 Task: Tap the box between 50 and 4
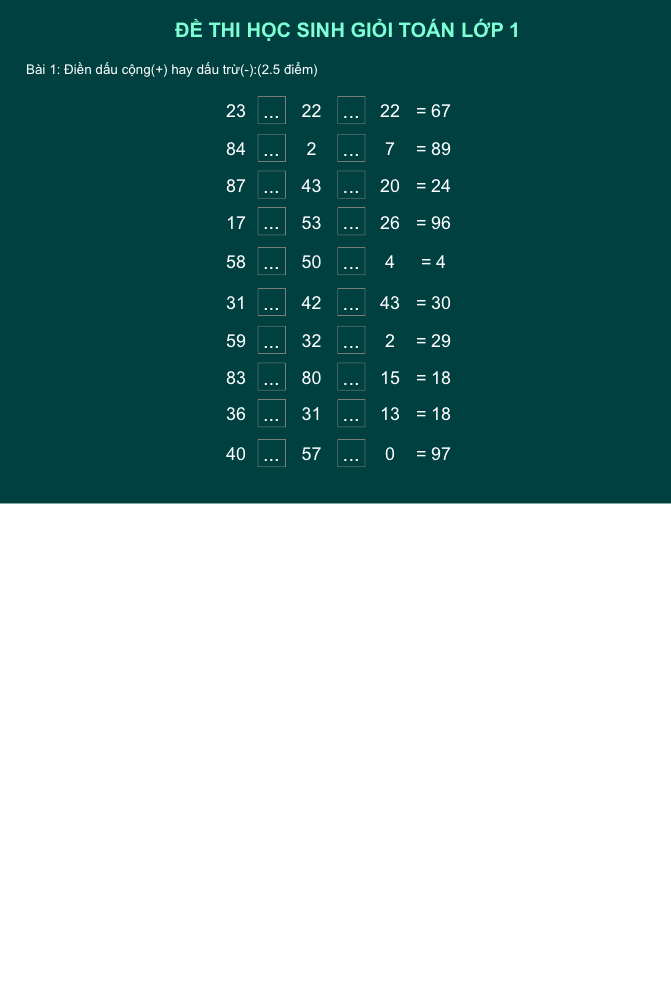coord(351,261)
